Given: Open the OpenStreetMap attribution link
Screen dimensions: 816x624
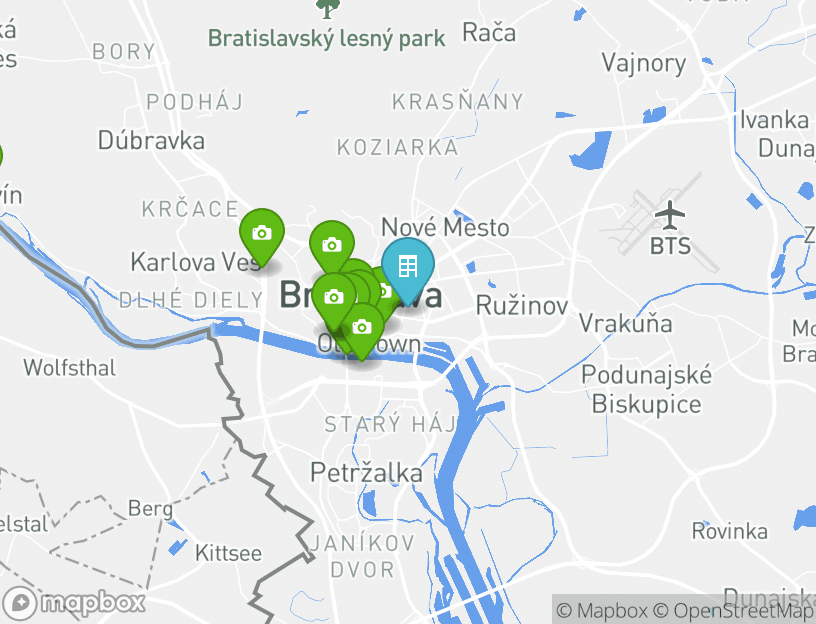Looking at the screenshot, I should tap(734, 610).
